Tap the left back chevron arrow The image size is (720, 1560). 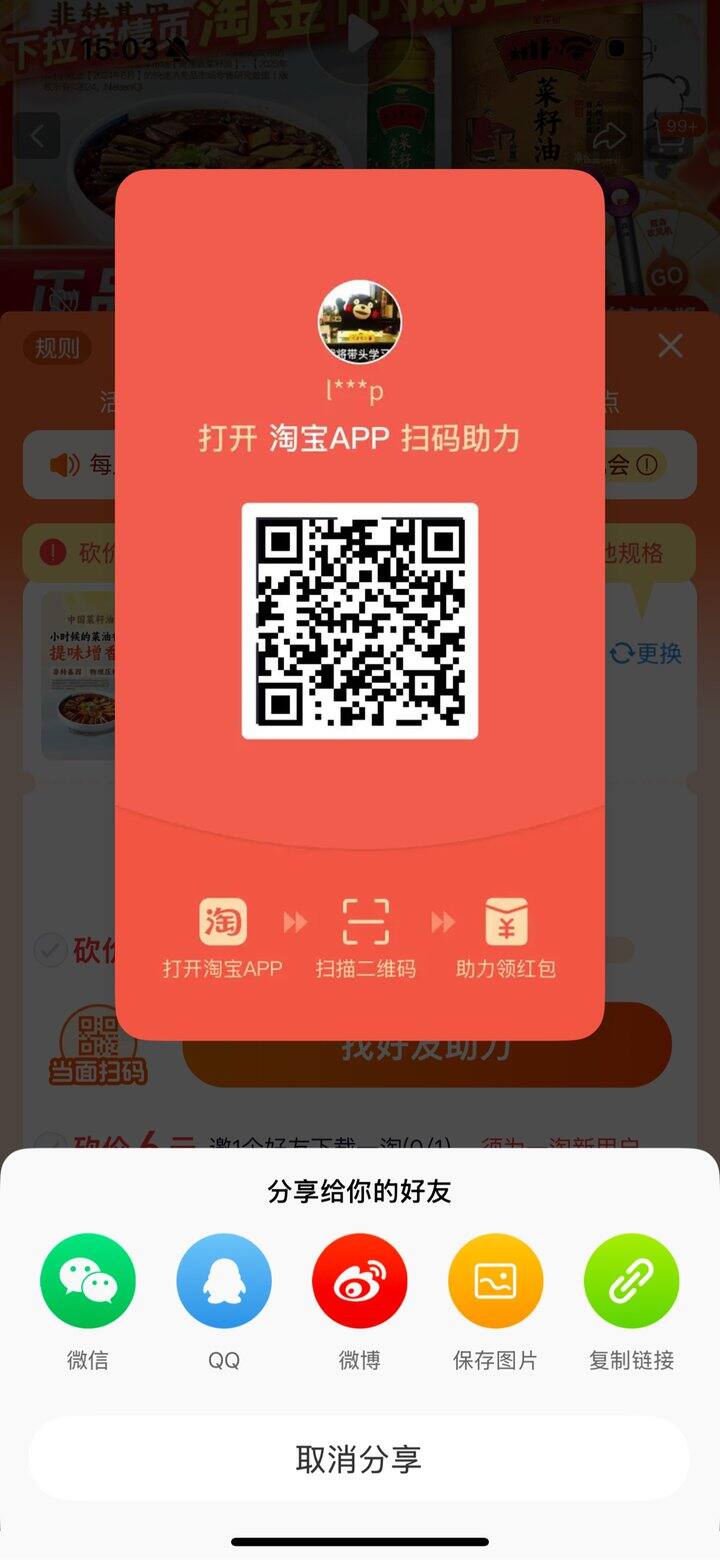coord(35,135)
